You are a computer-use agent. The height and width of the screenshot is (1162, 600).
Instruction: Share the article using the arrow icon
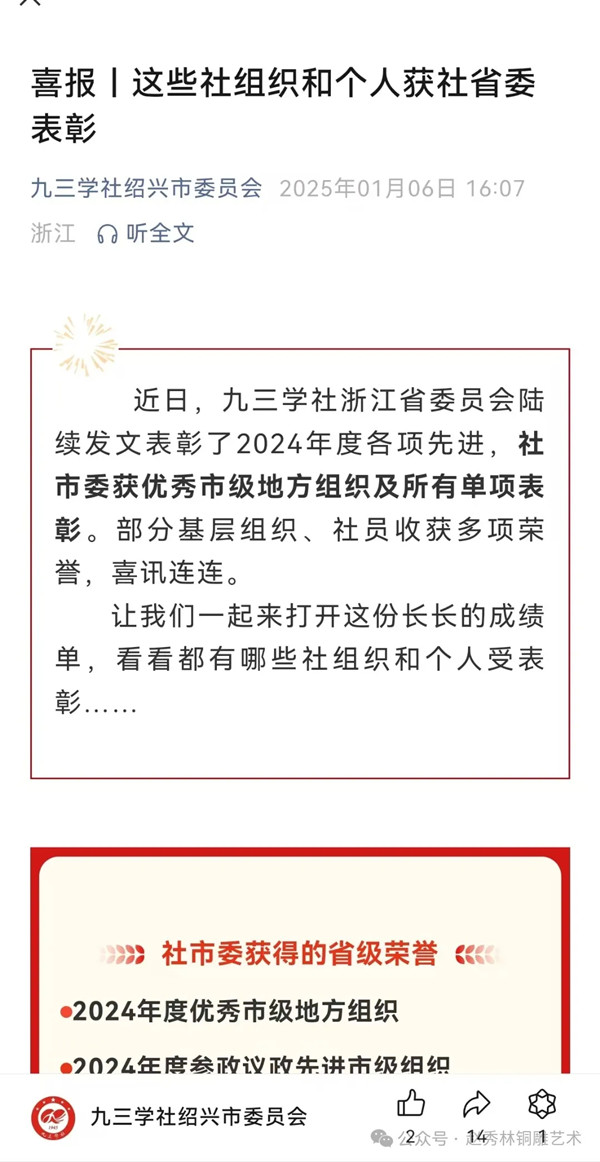[x=477, y=1104]
